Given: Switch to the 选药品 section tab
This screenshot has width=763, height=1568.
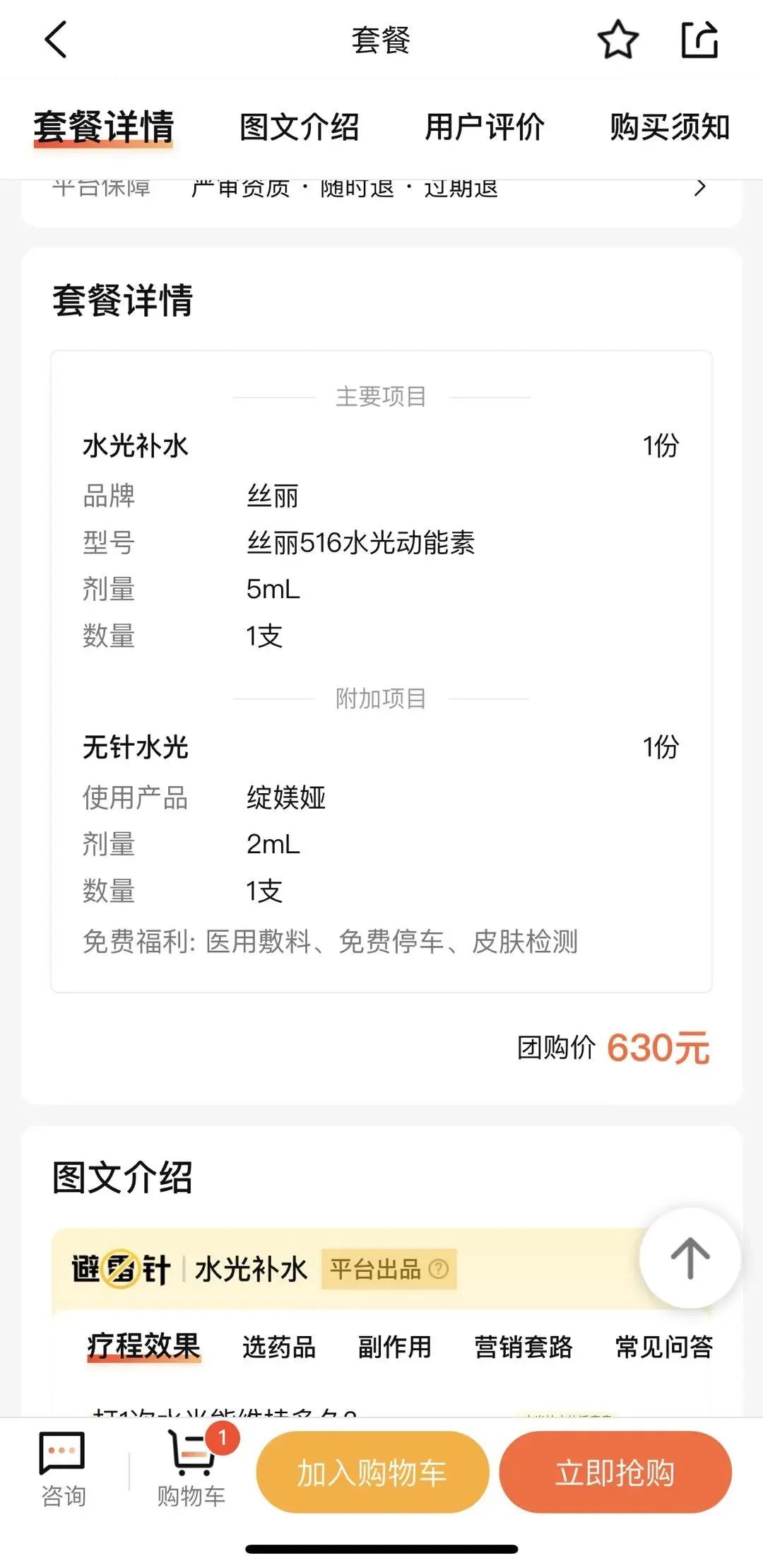Looking at the screenshot, I should point(279,1347).
